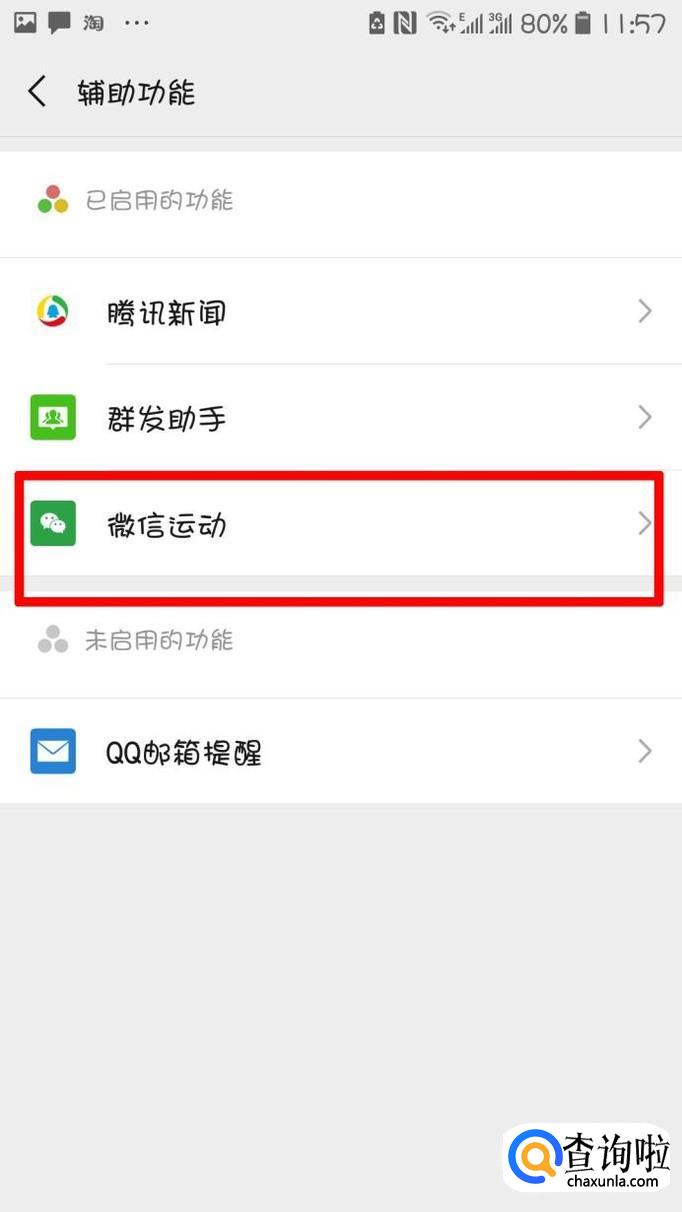The image size is (682, 1212).
Task: Open QQ邮箱提醒 settings
Action: (x=340, y=751)
